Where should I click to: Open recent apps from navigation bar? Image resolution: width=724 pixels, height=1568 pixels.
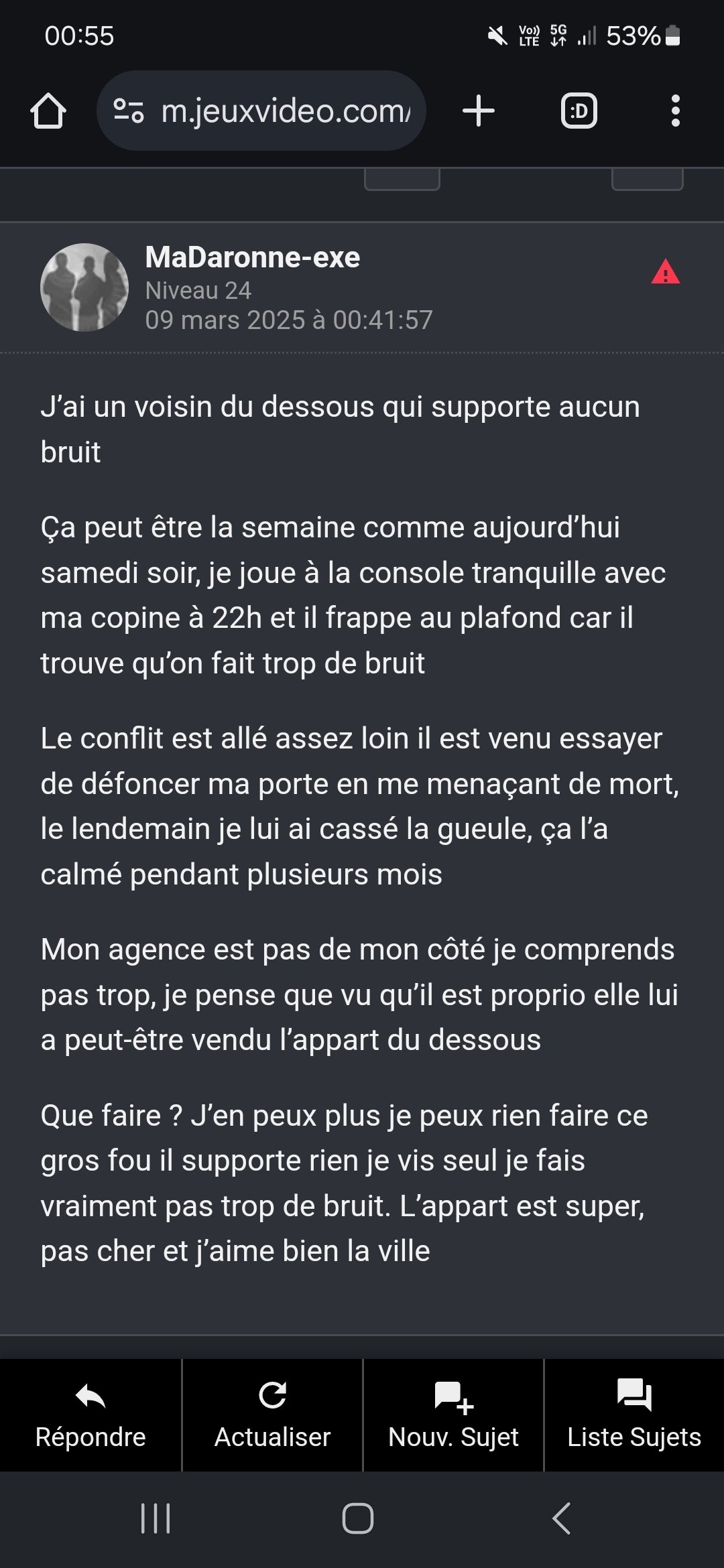pyautogui.click(x=156, y=1518)
